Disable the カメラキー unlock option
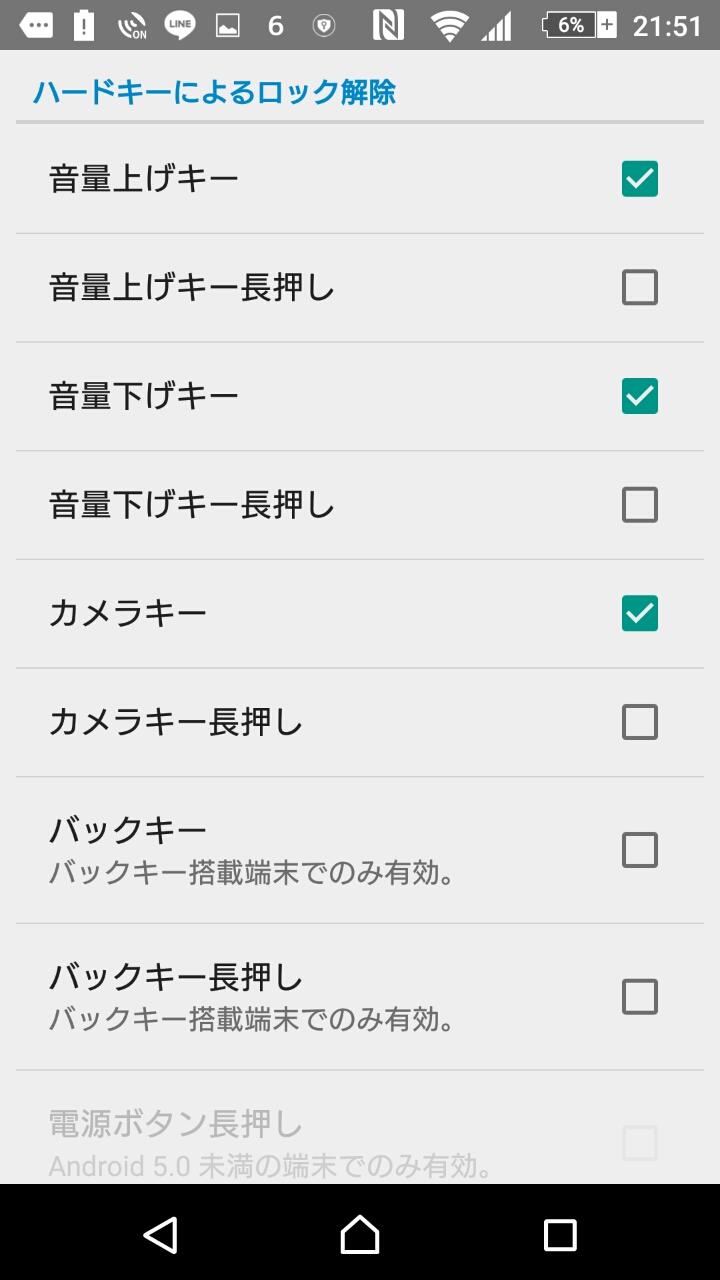720x1280 pixels. tap(639, 613)
